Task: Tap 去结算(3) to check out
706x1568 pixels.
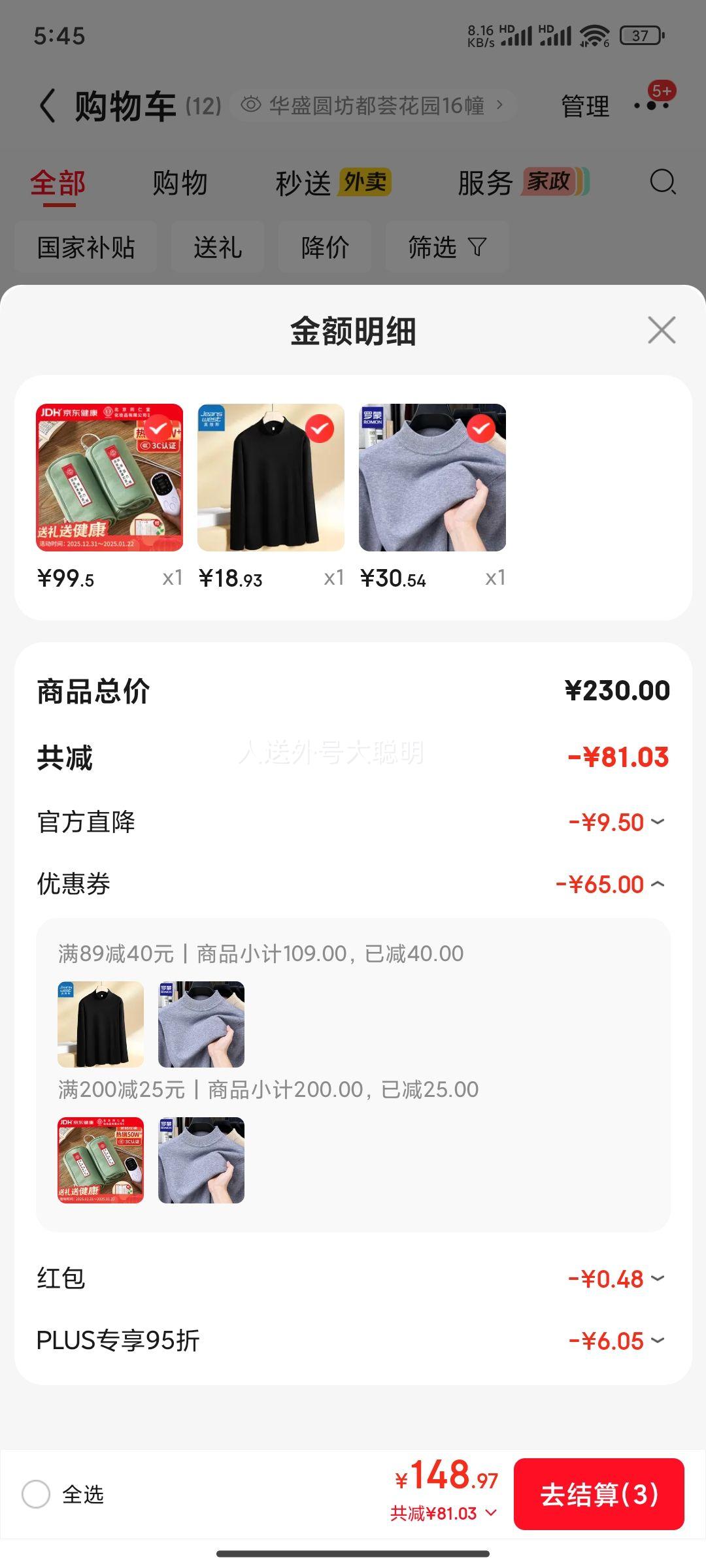Action: click(x=599, y=1494)
